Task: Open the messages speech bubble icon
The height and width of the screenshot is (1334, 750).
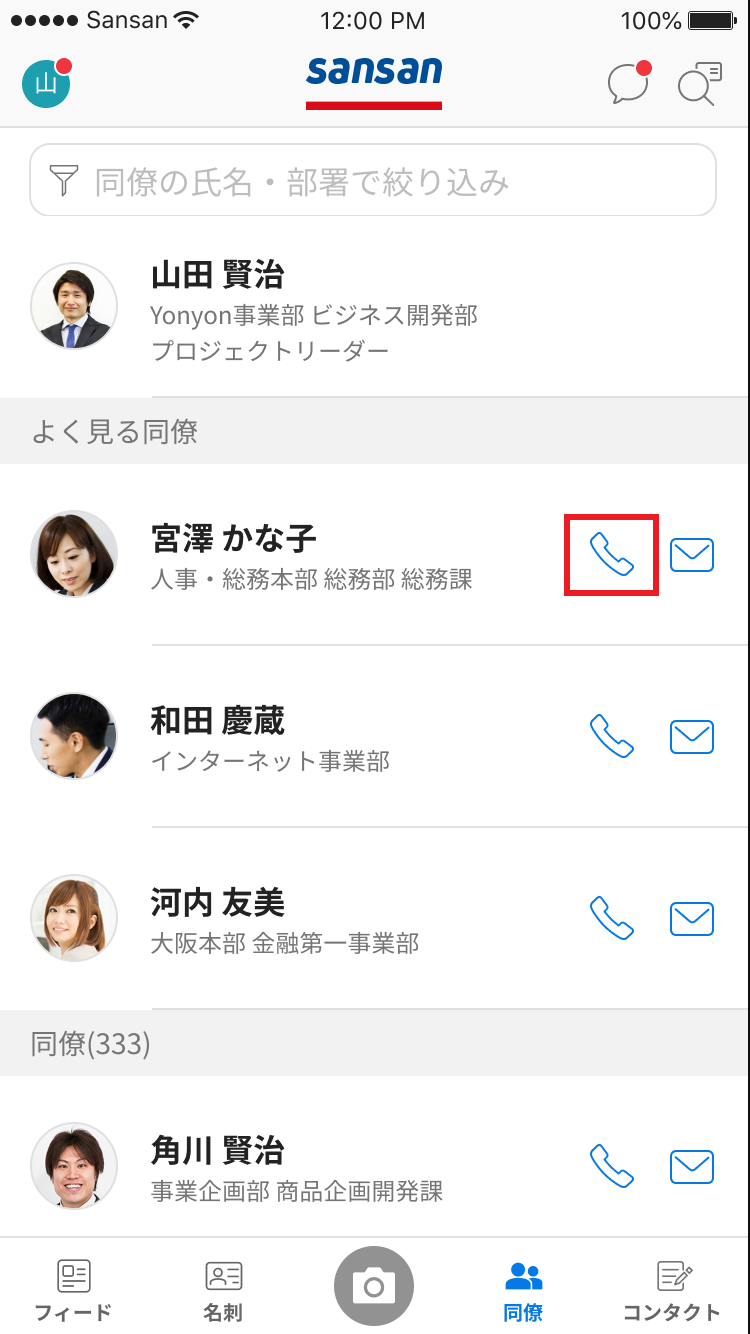Action: pyautogui.click(x=628, y=84)
